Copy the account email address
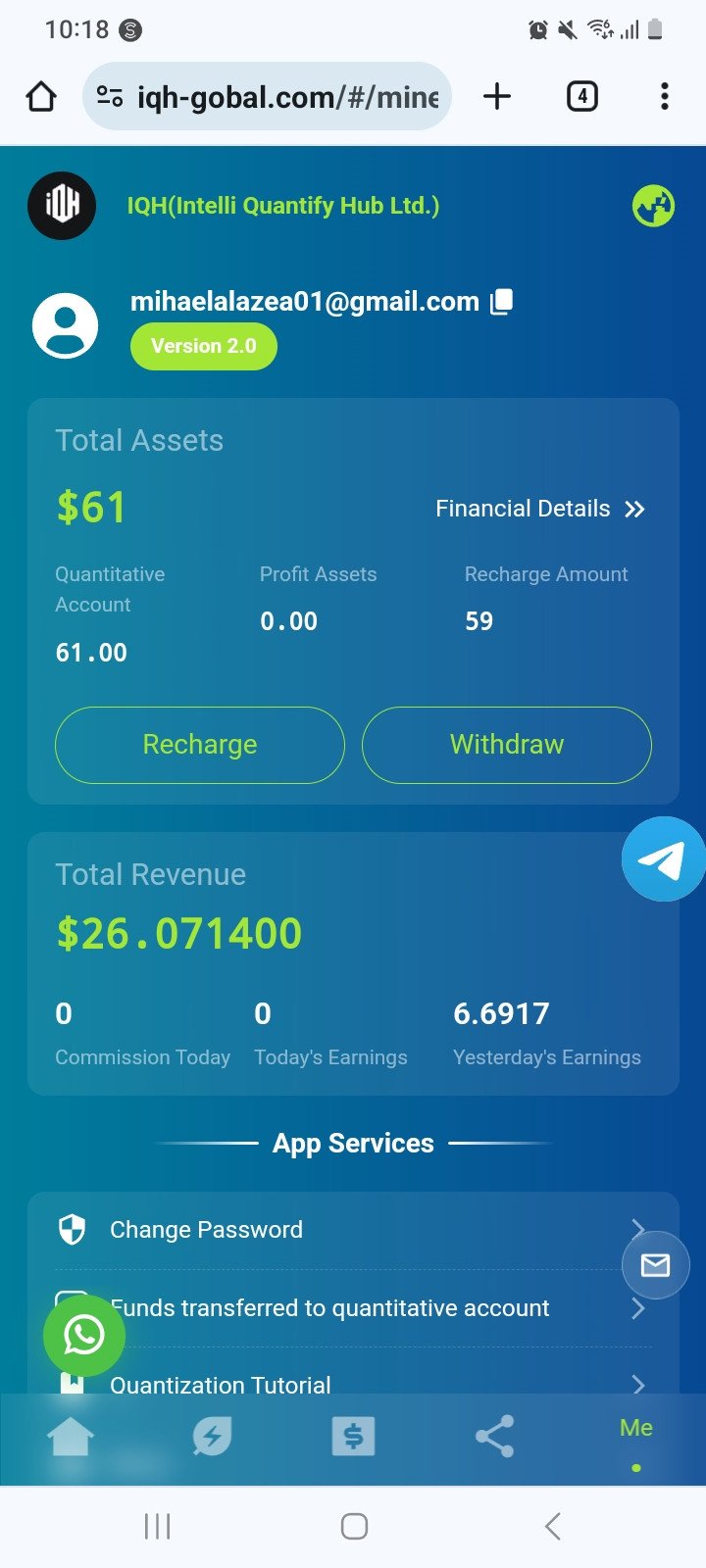 click(x=502, y=301)
